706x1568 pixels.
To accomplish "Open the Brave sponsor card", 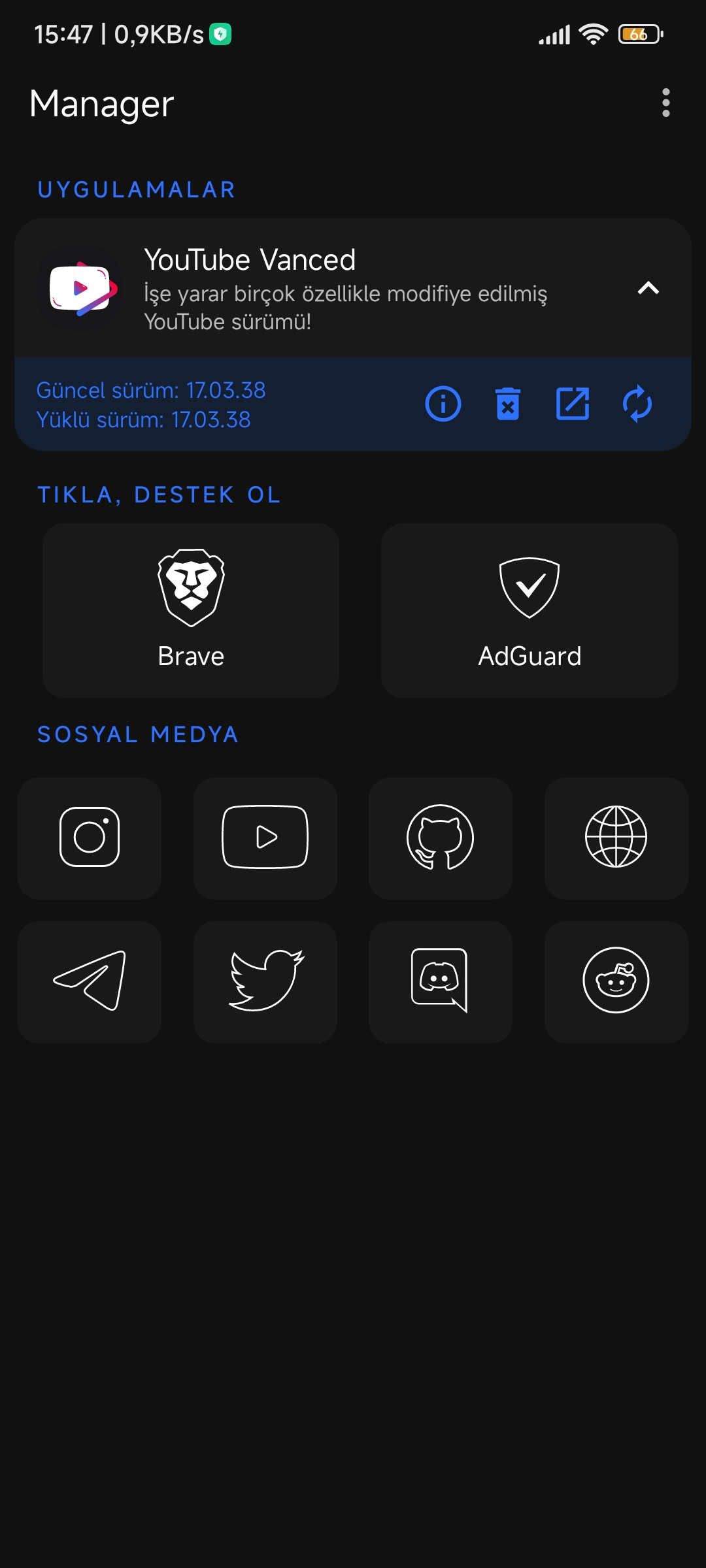I will (191, 610).
